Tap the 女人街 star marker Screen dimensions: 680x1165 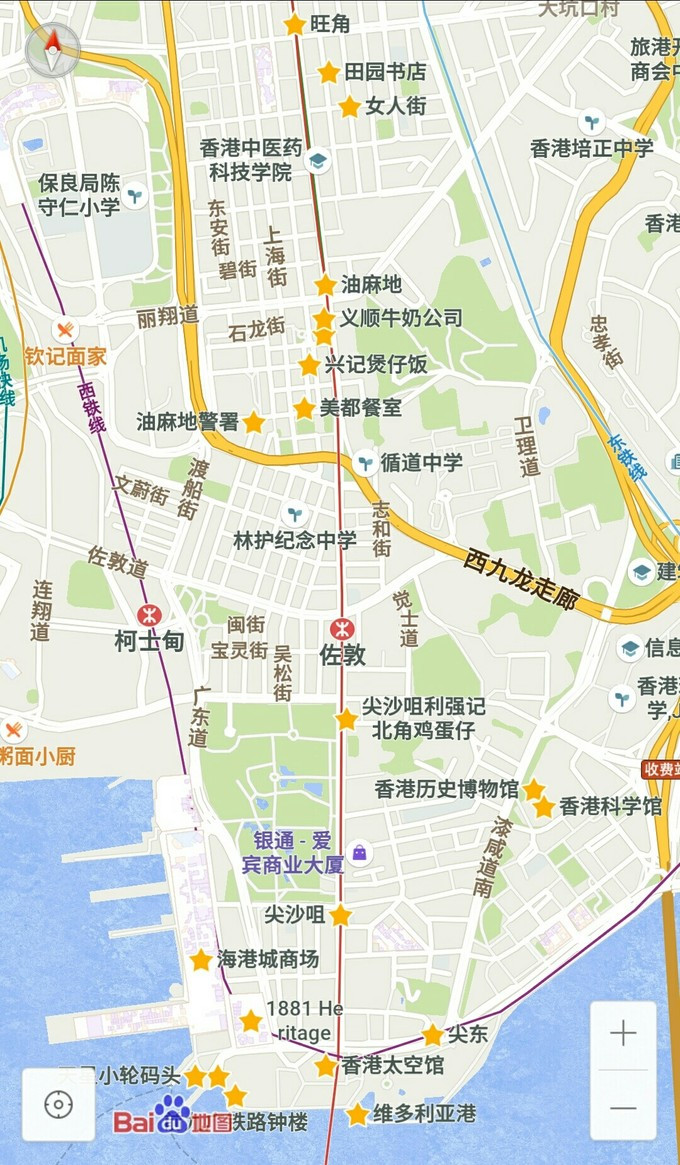349,106
